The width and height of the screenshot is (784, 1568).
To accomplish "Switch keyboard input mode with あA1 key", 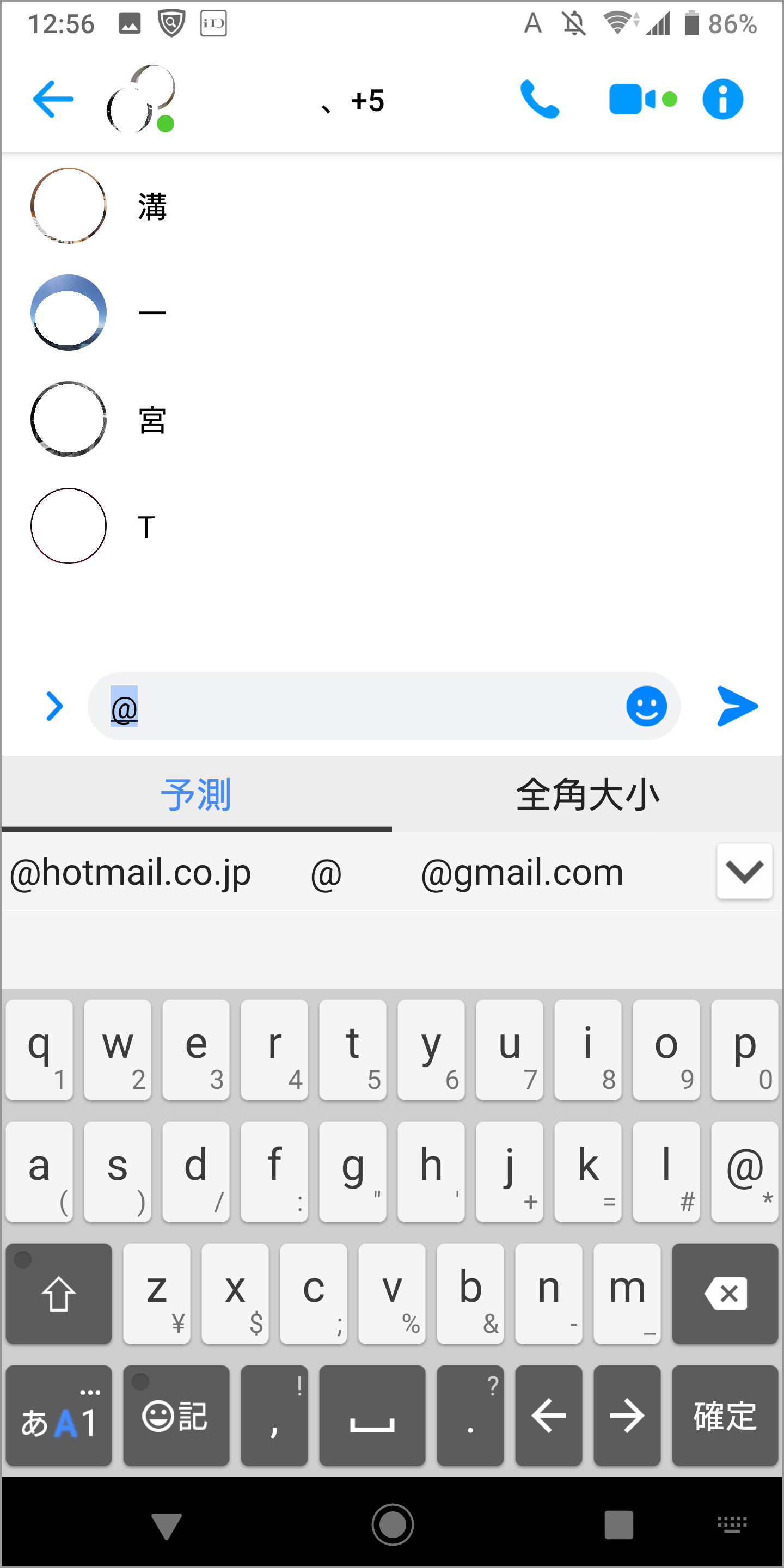I will pyautogui.click(x=58, y=1415).
